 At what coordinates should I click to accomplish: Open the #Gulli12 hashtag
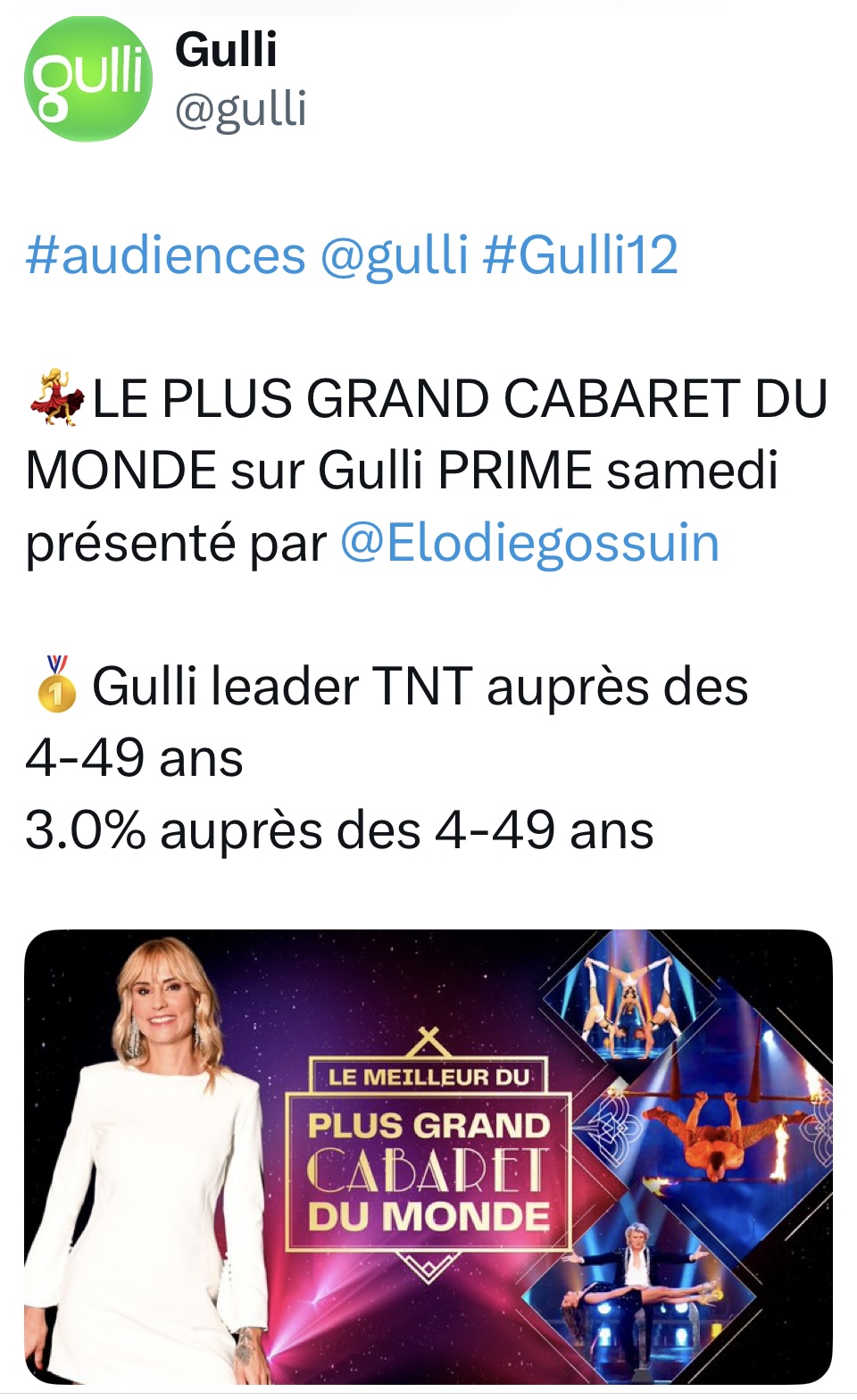pos(580,255)
